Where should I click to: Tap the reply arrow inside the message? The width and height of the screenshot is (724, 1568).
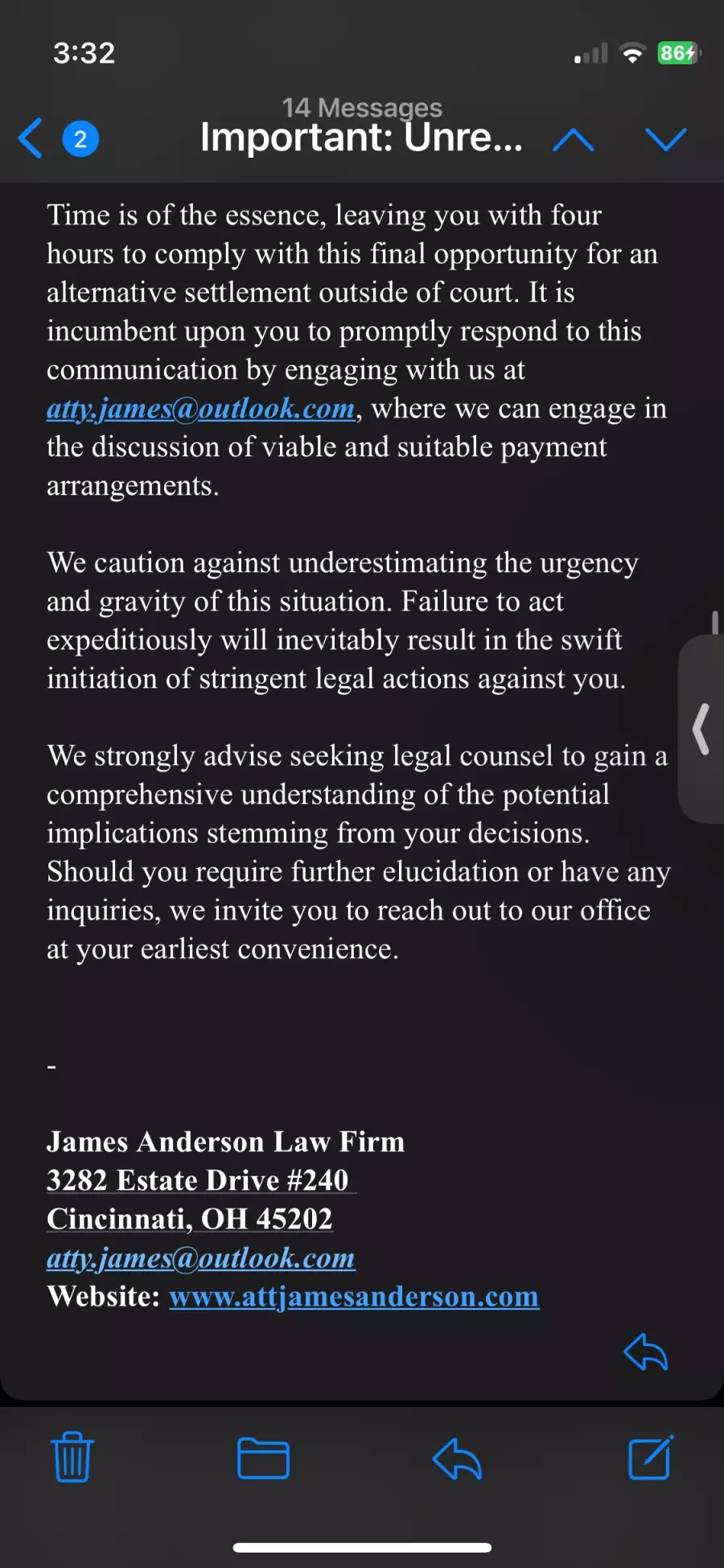pos(646,1352)
